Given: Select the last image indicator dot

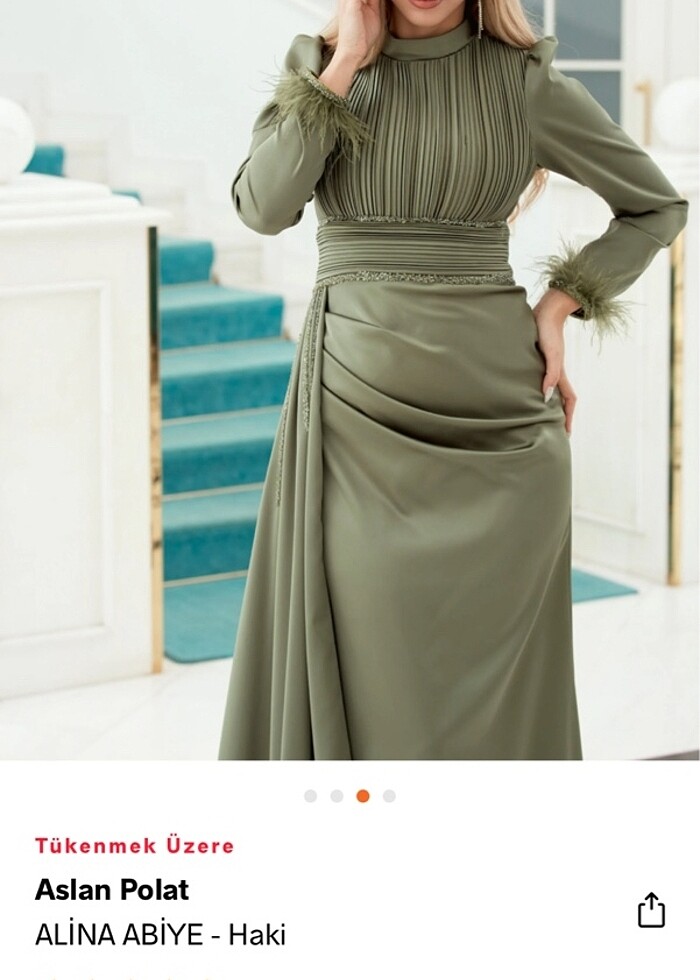Looking at the screenshot, I should (x=389, y=796).
